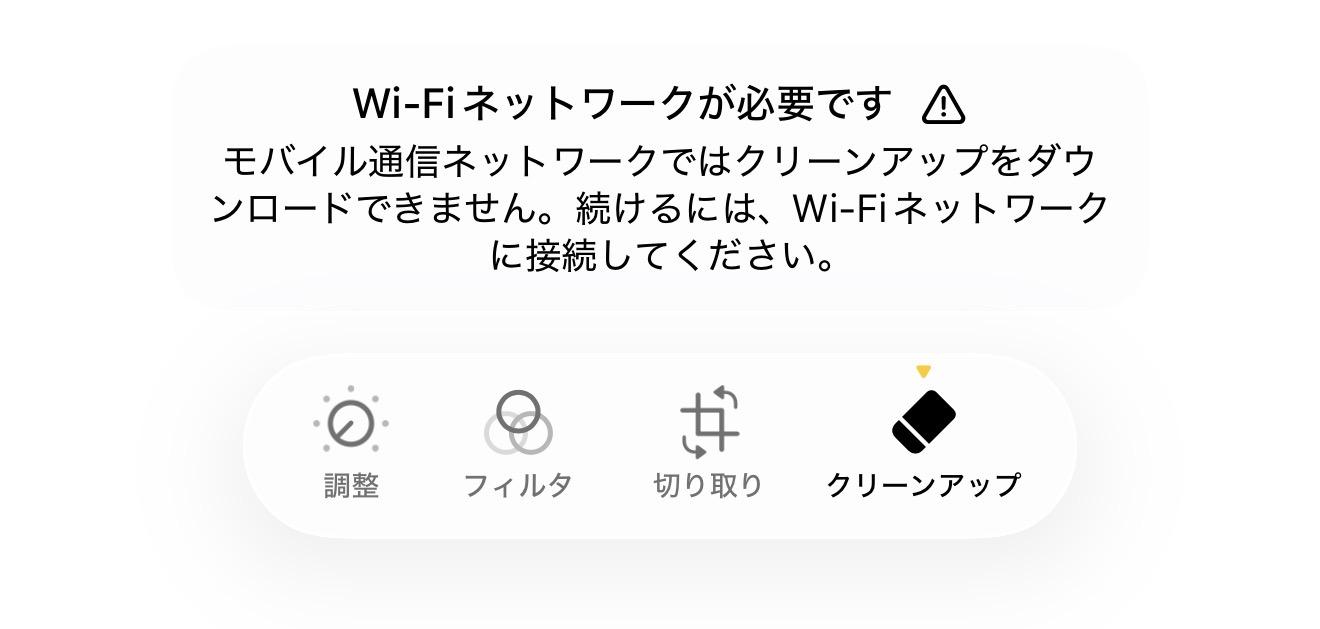
Task: Select the クリーンアップ clean up tool
Action: 922,443
